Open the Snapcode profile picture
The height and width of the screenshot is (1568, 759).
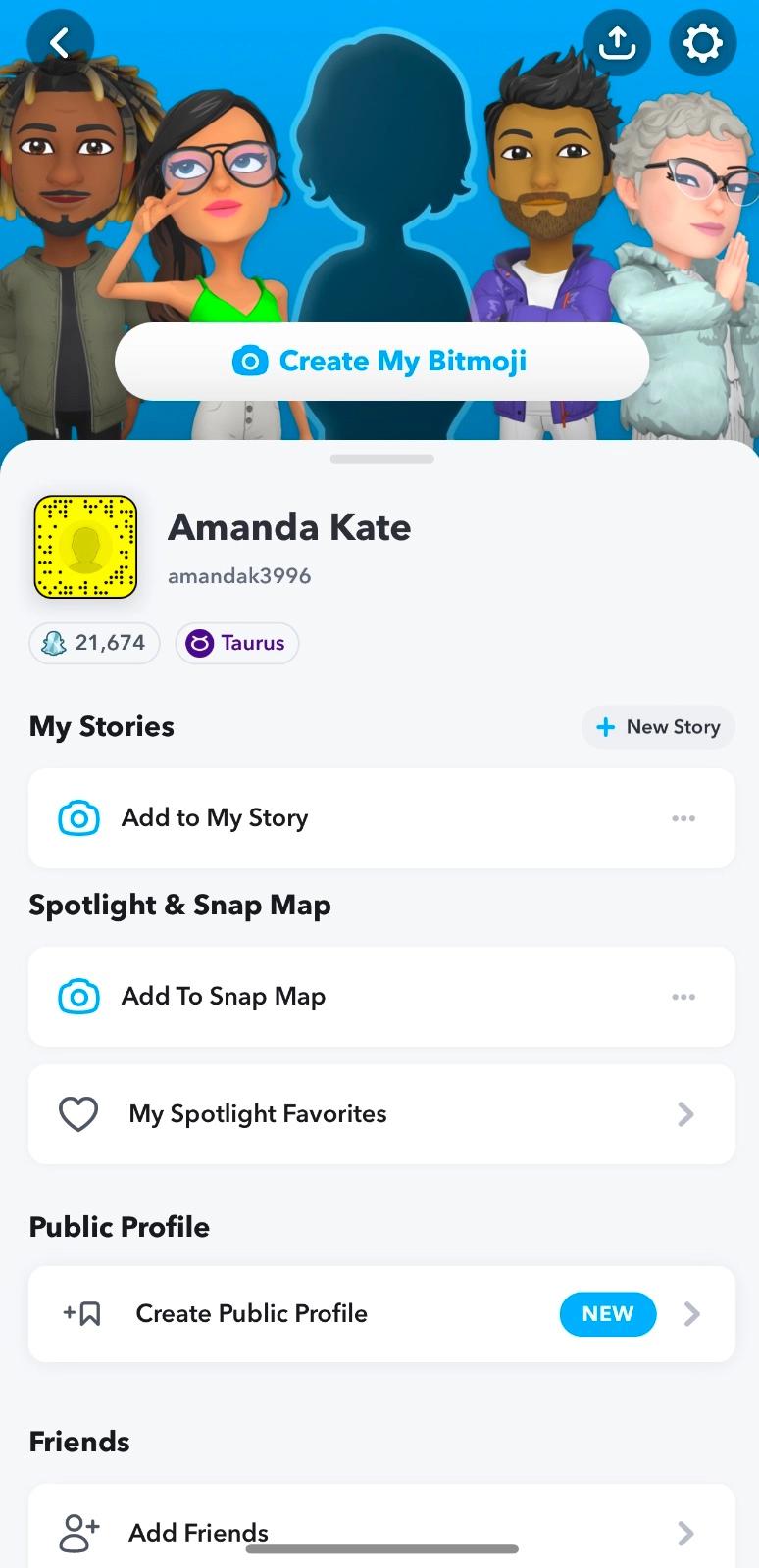click(86, 547)
